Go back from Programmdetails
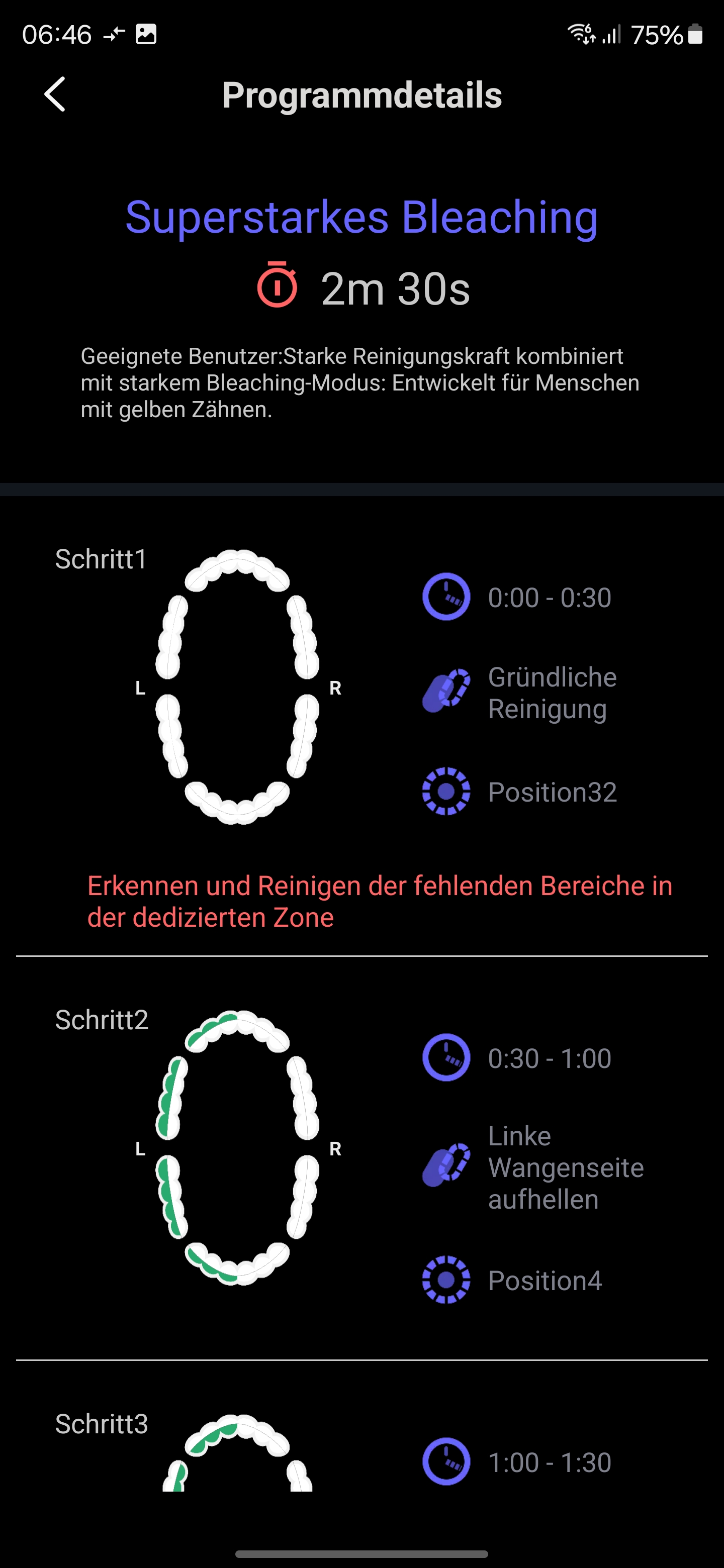The width and height of the screenshot is (724, 1568). pos(55,94)
